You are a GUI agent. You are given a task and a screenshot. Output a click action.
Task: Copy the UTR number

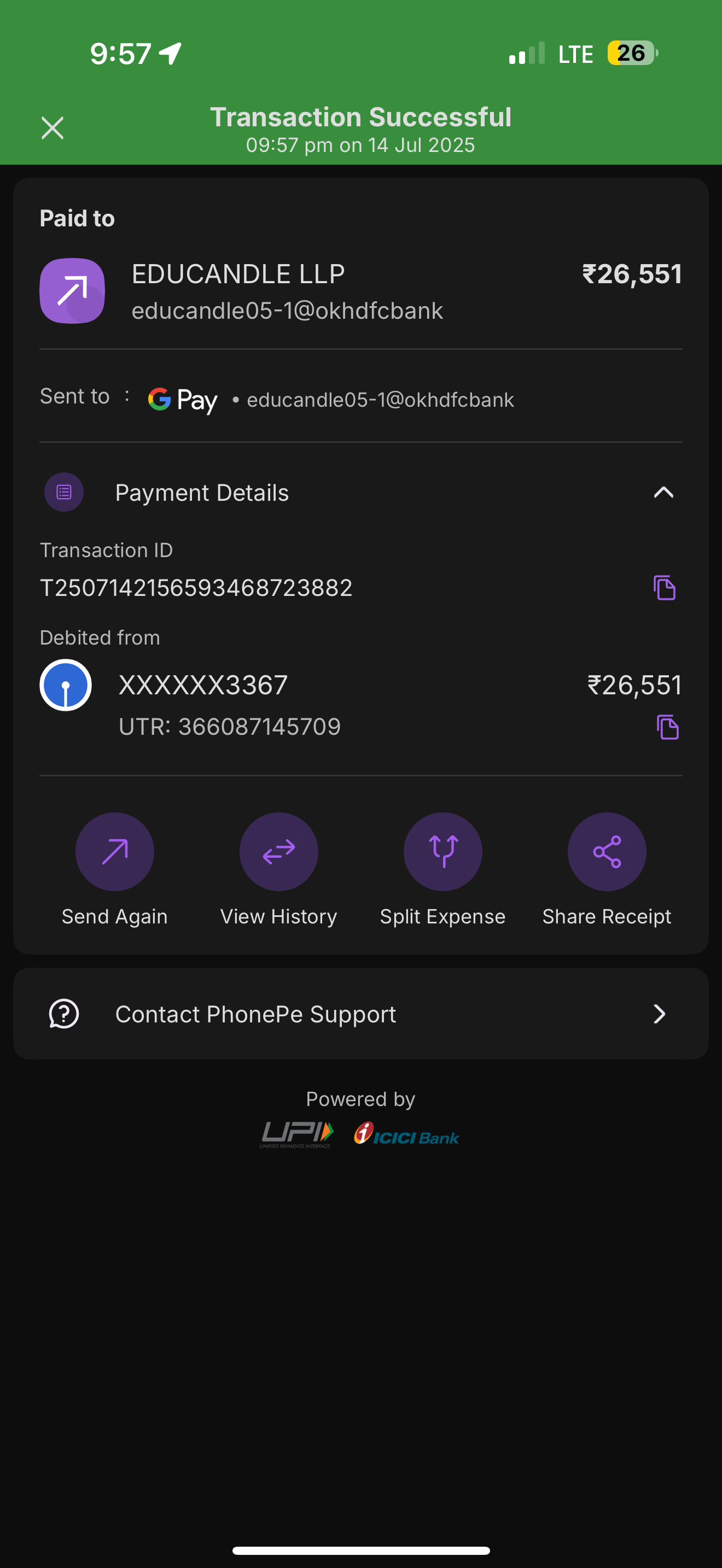click(667, 727)
